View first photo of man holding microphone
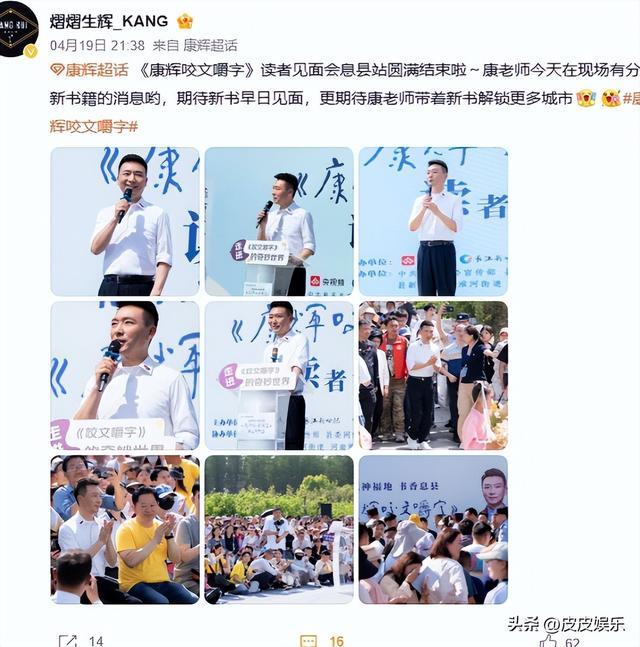 click(125, 222)
